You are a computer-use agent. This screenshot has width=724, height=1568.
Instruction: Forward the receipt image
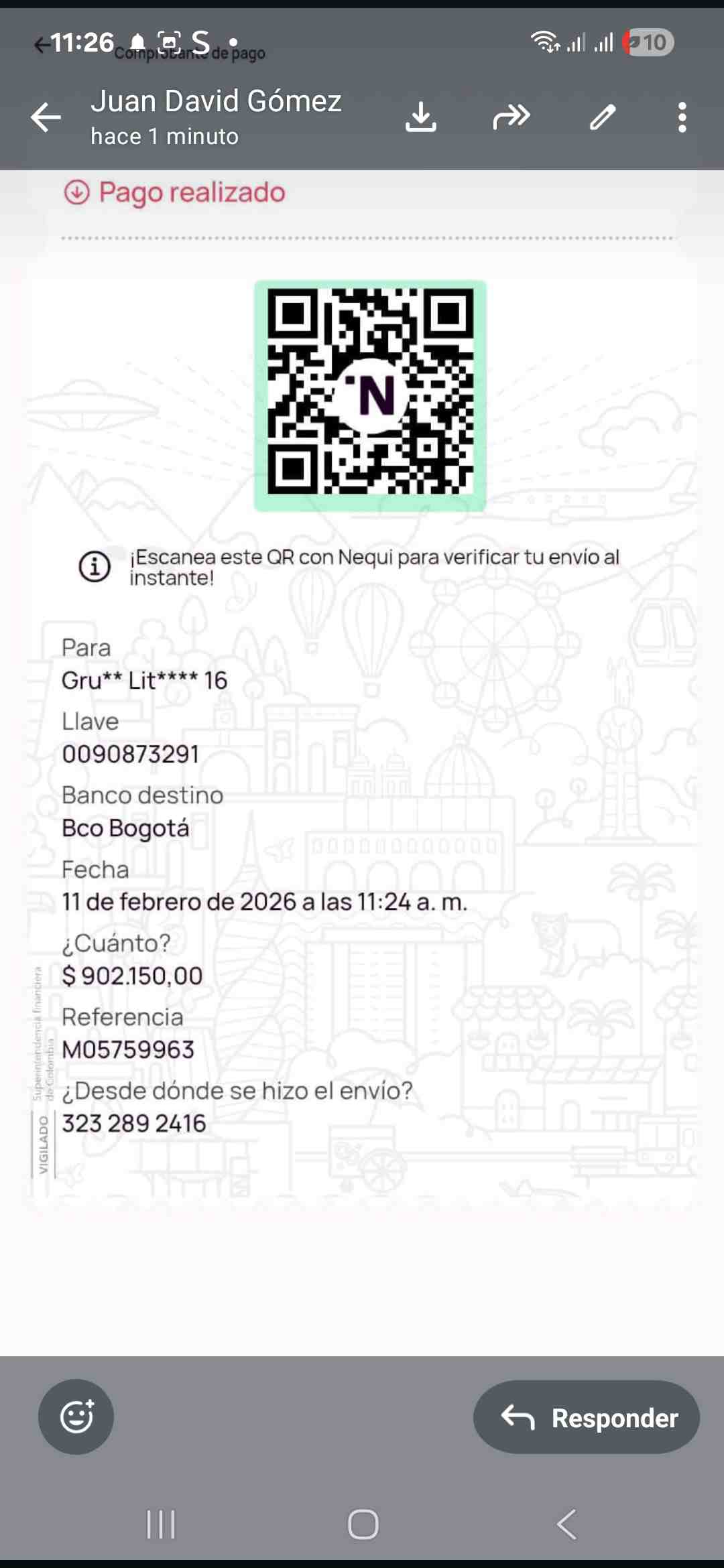511,117
